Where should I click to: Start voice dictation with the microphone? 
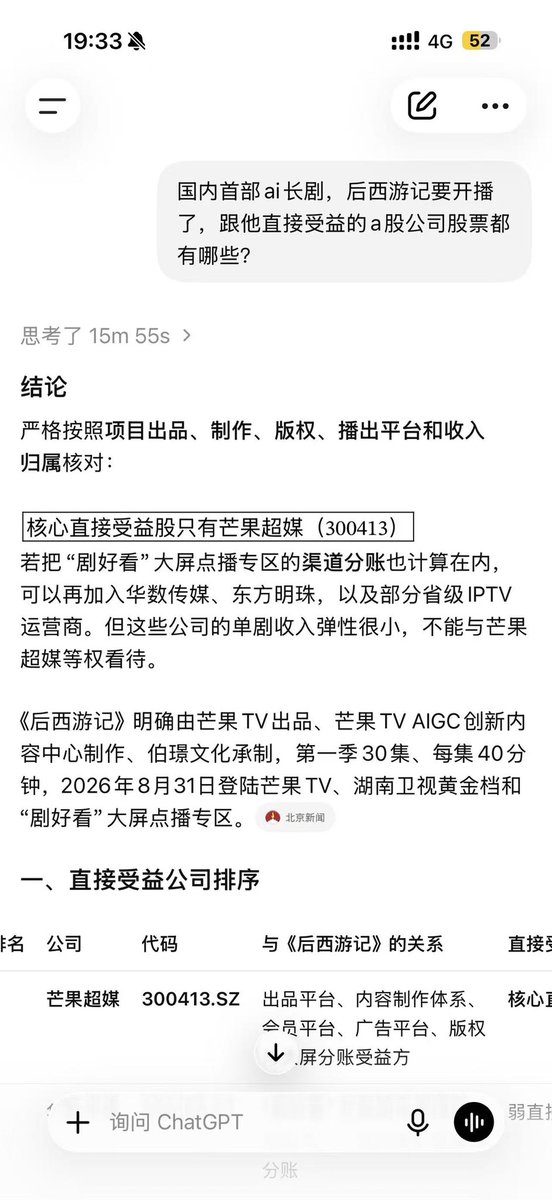click(418, 1122)
